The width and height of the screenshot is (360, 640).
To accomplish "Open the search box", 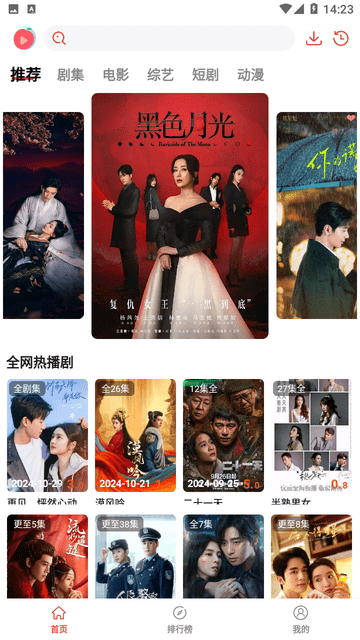I will pos(169,38).
